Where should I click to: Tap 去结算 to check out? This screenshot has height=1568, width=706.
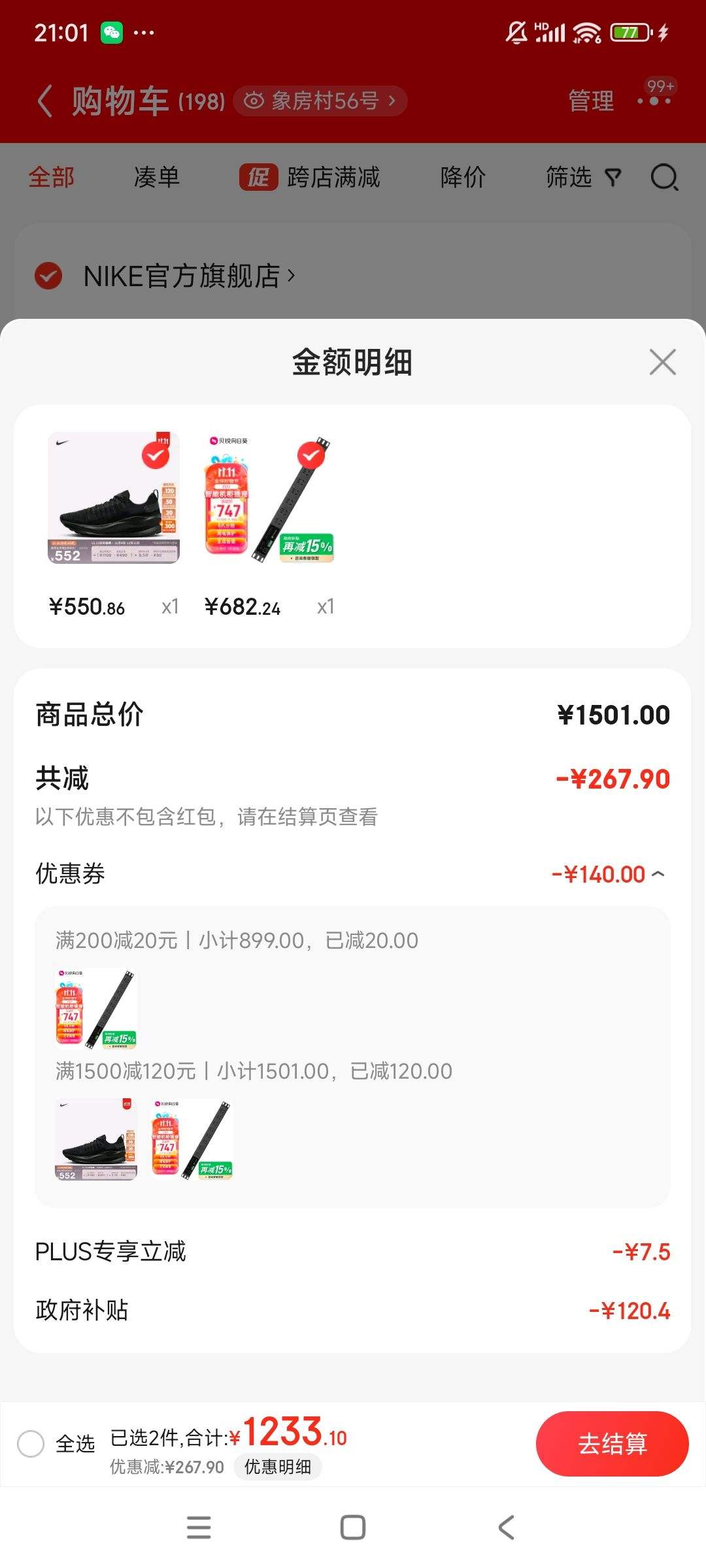[612, 1443]
